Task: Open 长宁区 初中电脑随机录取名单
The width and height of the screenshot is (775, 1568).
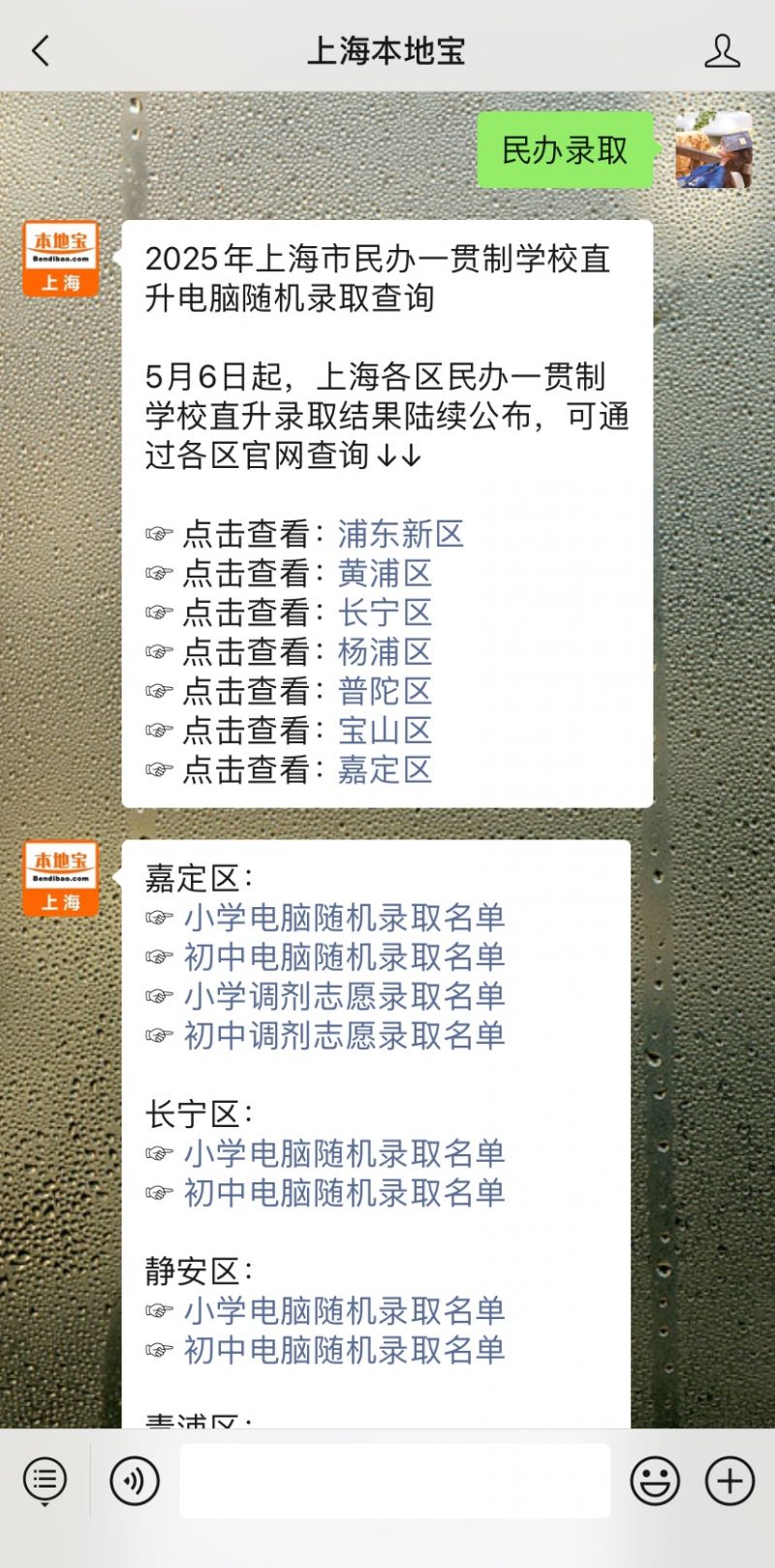Action: [344, 1193]
